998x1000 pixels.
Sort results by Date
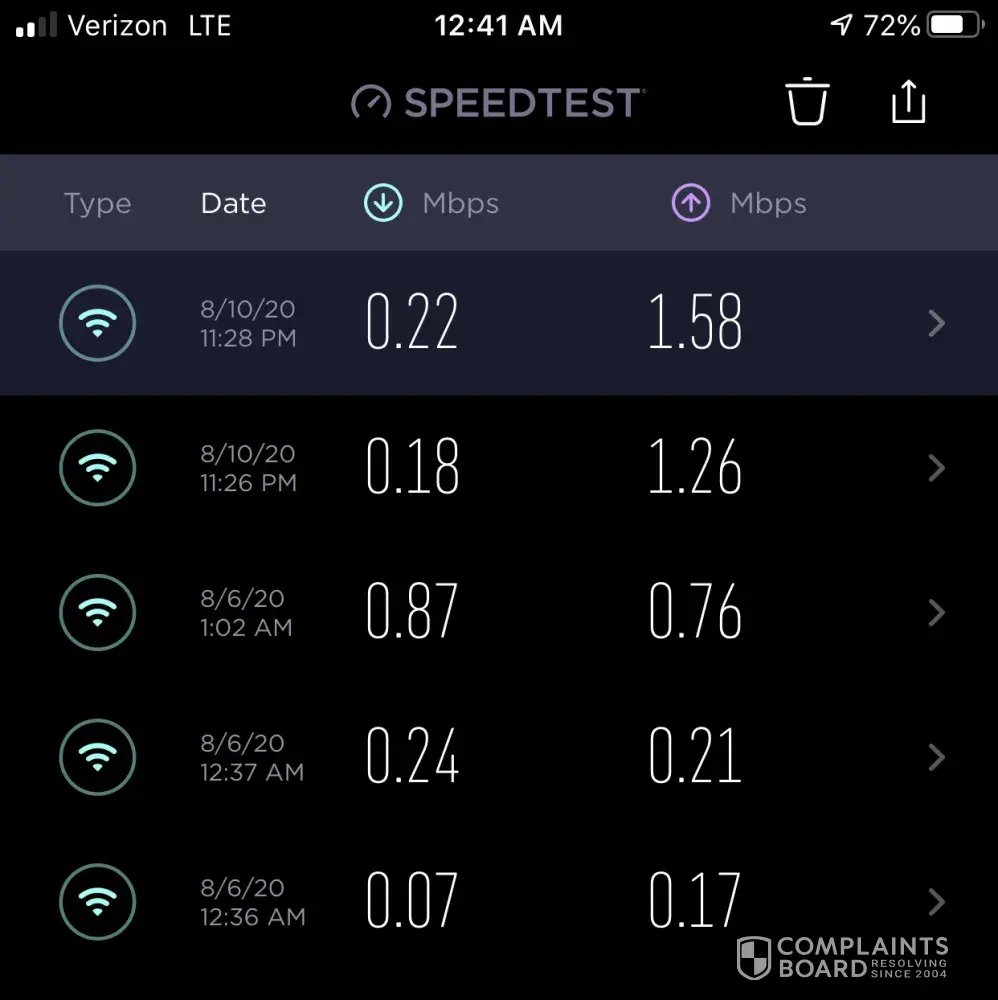pos(233,203)
